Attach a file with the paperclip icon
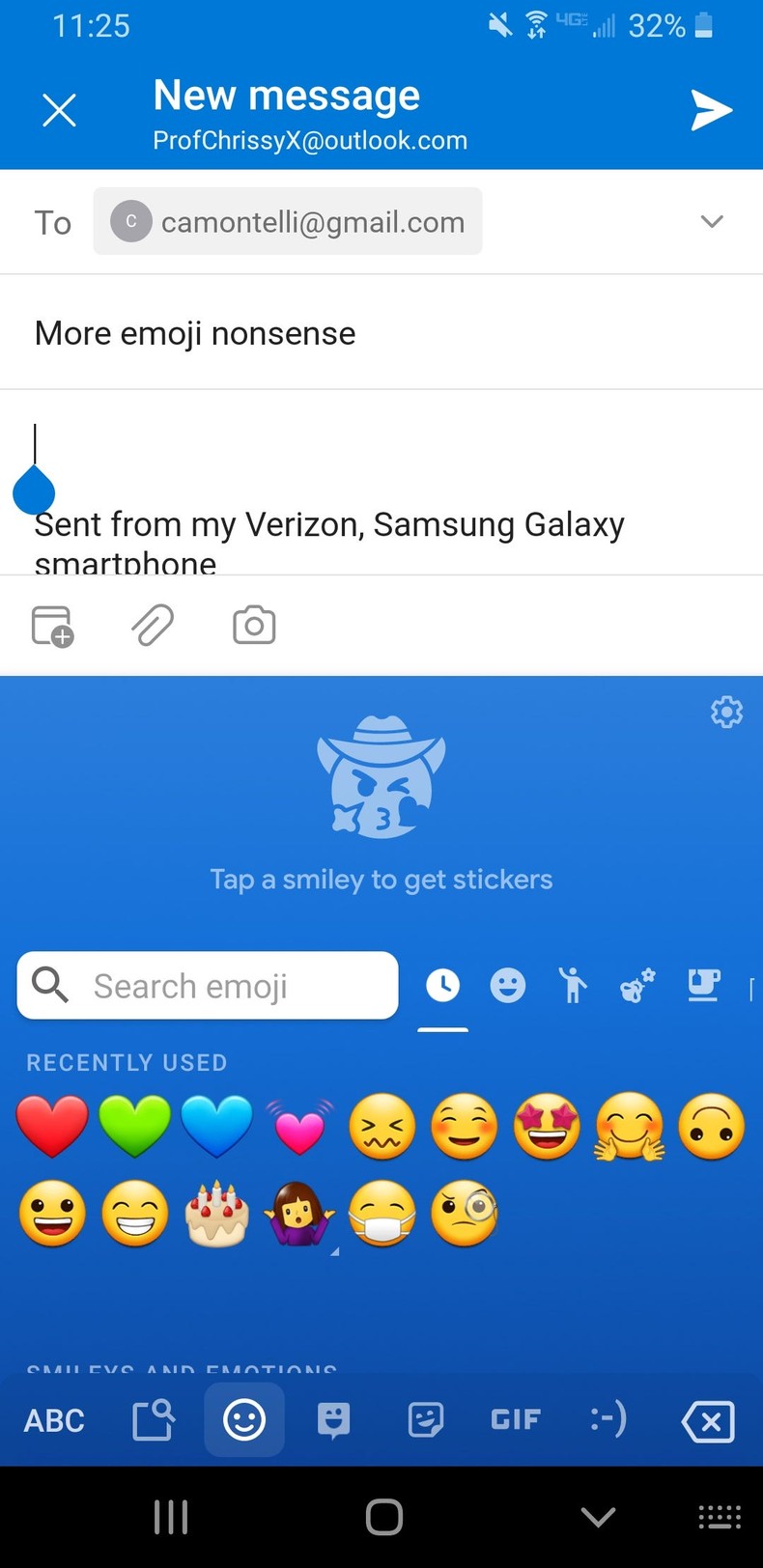This screenshot has height=1568, width=763. 152,624
